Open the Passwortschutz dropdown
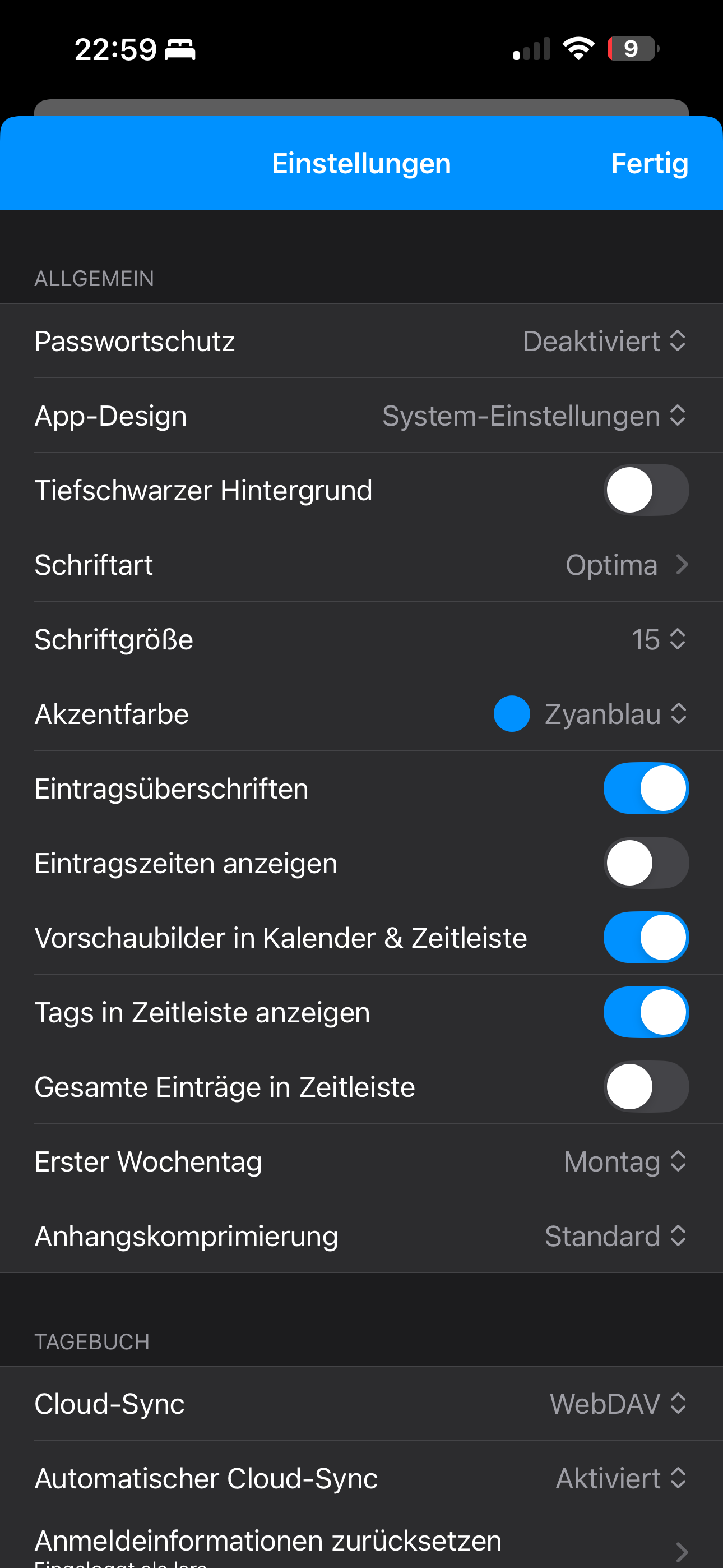The image size is (723, 1568). [x=604, y=342]
